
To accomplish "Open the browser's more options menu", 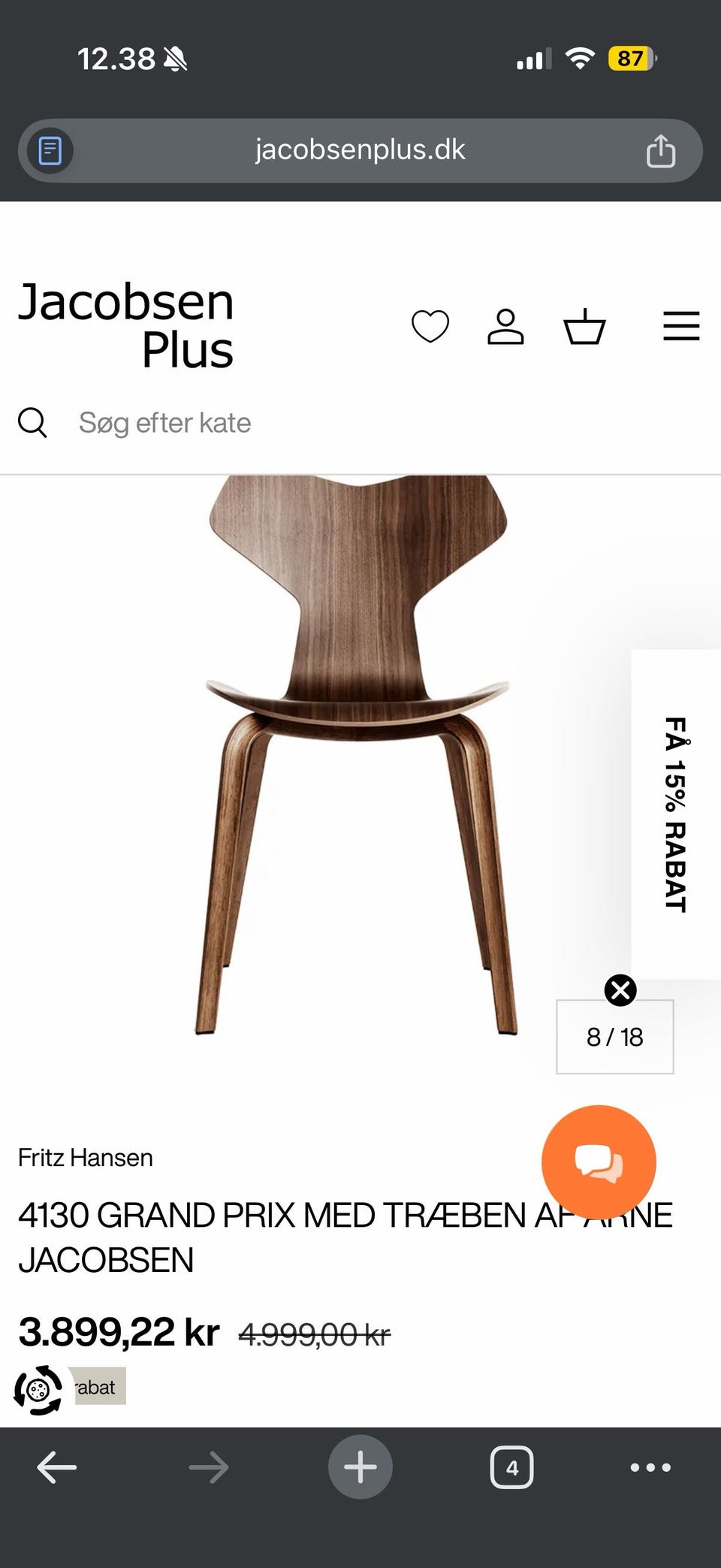I will pyautogui.click(x=650, y=1467).
